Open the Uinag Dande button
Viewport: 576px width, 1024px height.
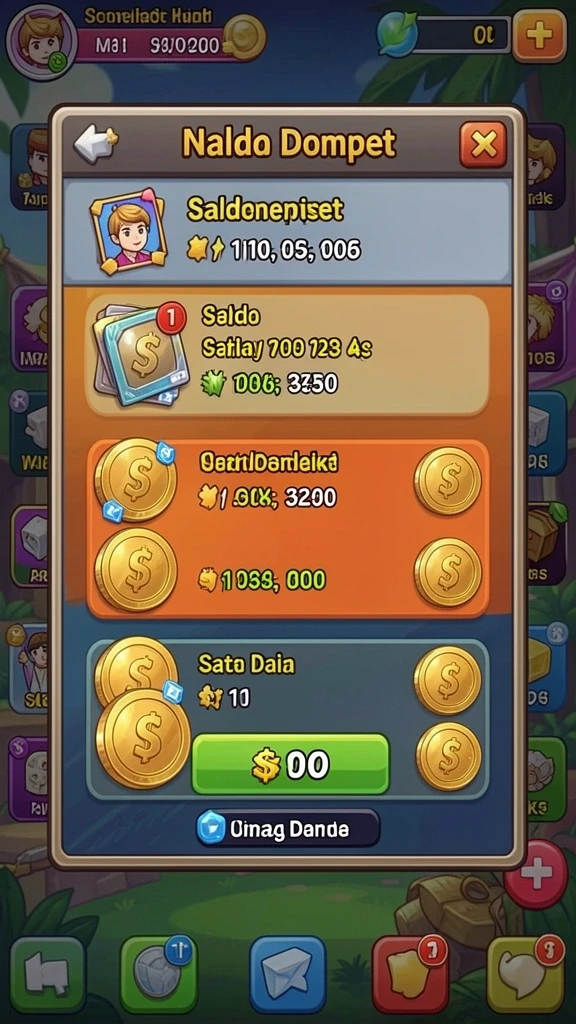[x=288, y=829]
